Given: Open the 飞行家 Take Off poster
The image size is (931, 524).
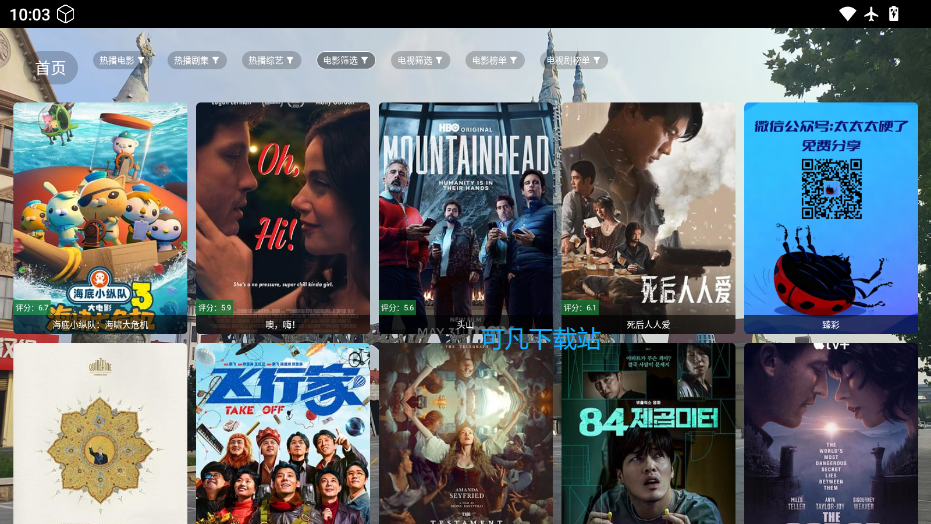Looking at the screenshot, I should click(283, 435).
